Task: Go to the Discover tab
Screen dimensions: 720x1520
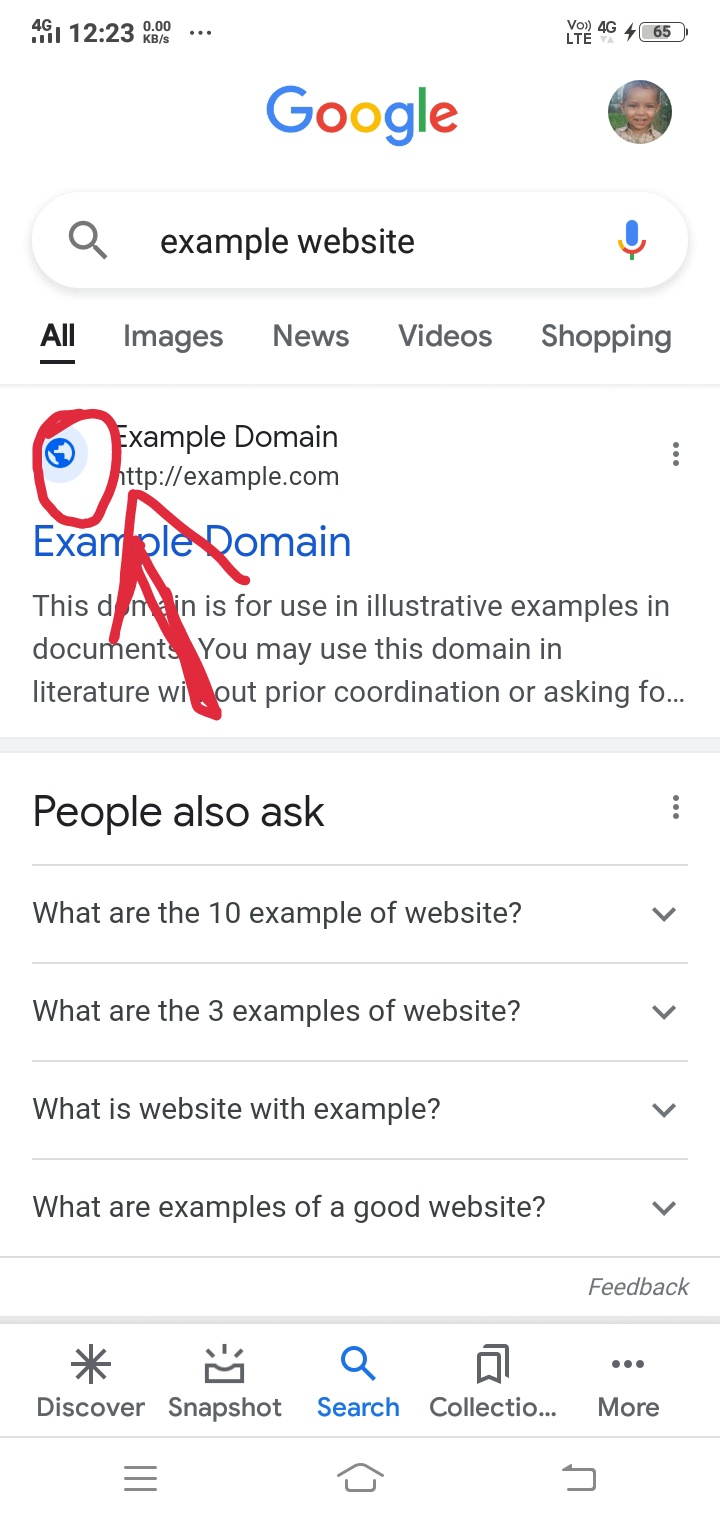Action: pyautogui.click(x=91, y=1382)
